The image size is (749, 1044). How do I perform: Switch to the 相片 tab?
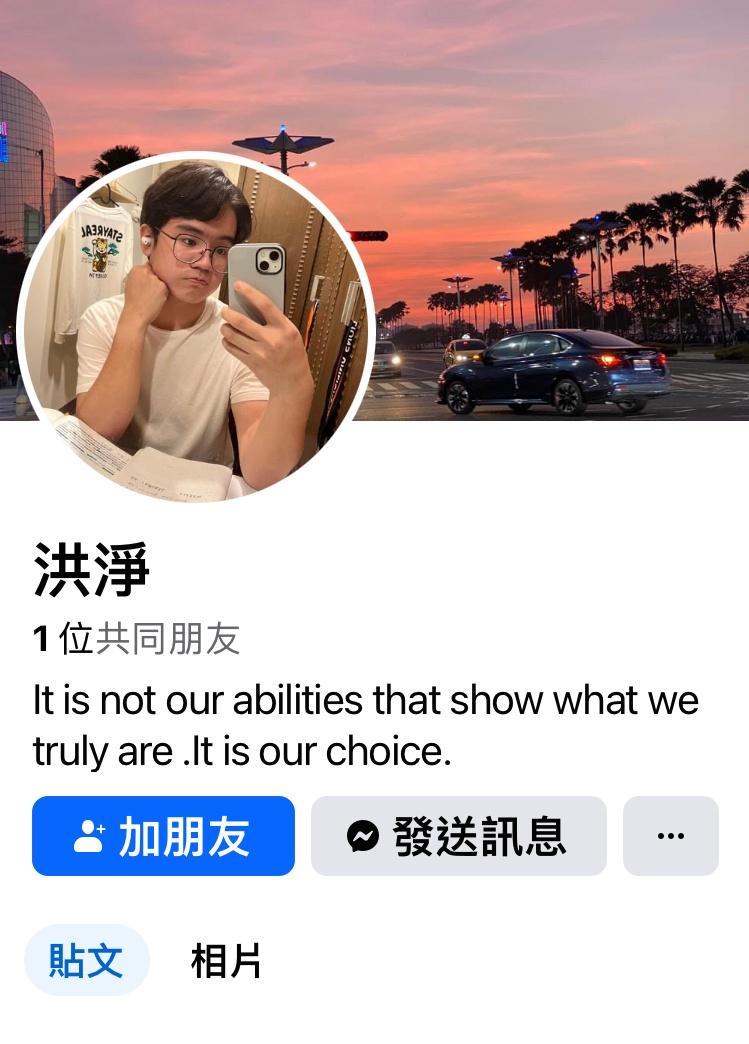pyautogui.click(x=226, y=960)
